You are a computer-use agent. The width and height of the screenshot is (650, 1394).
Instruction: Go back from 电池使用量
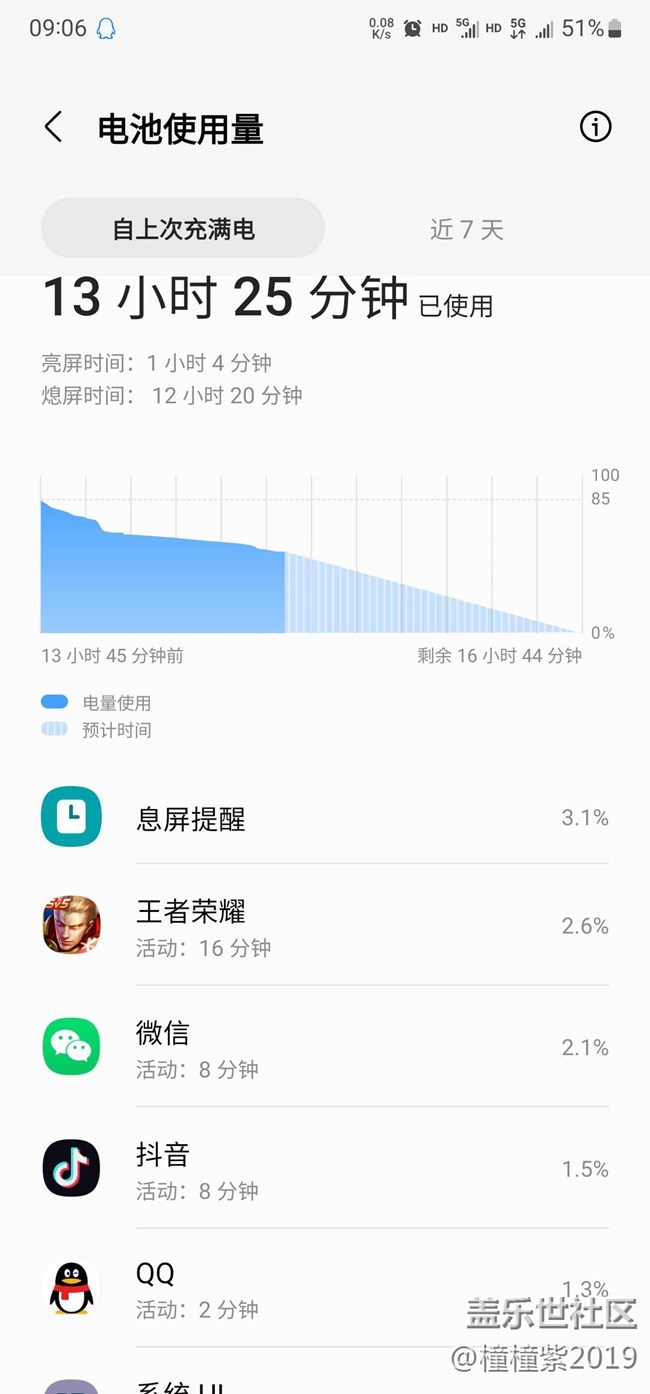tap(54, 128)
